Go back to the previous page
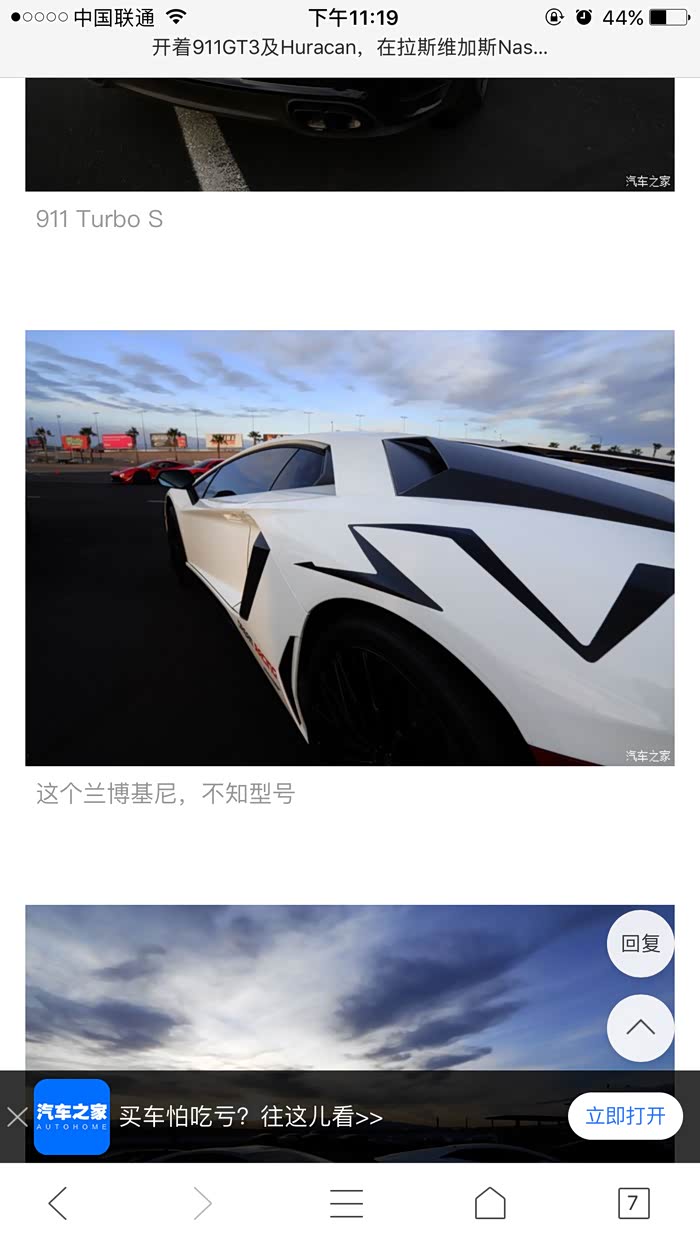 58,1203
